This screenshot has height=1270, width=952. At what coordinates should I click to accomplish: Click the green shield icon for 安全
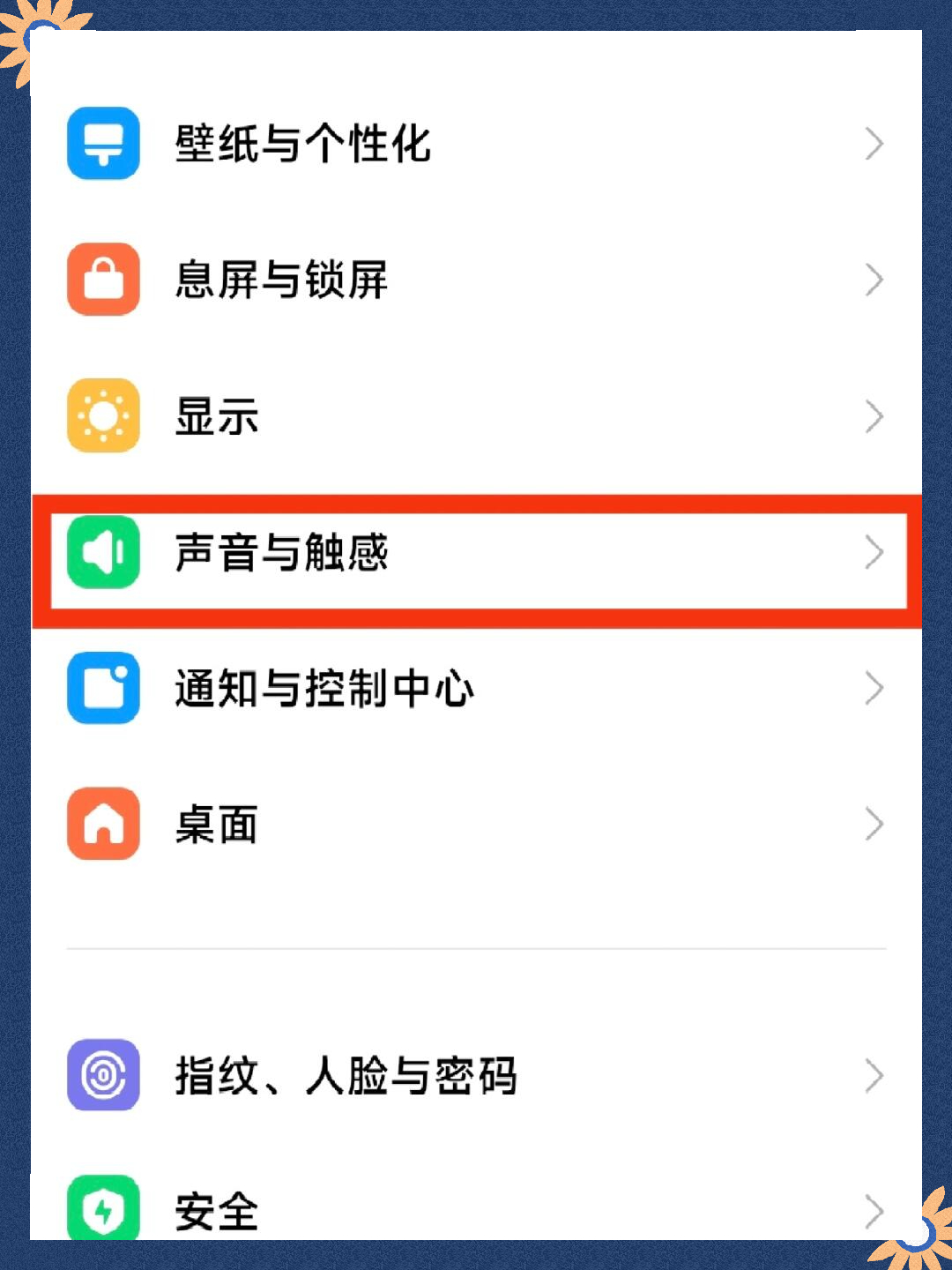[103, 1209]
